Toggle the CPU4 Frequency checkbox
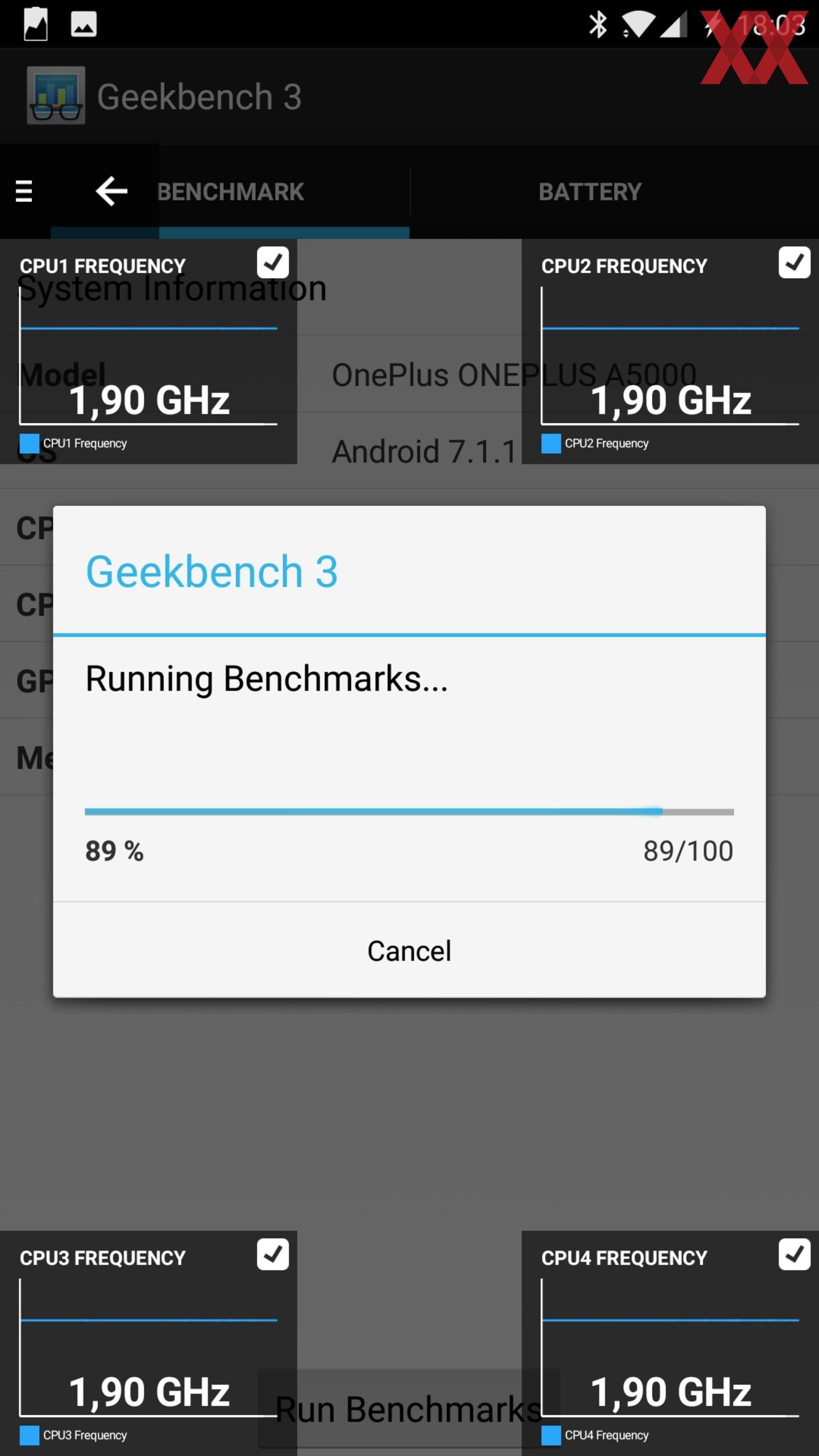The height and width of the screenshot is (1456, 819). coord(794,1254)
